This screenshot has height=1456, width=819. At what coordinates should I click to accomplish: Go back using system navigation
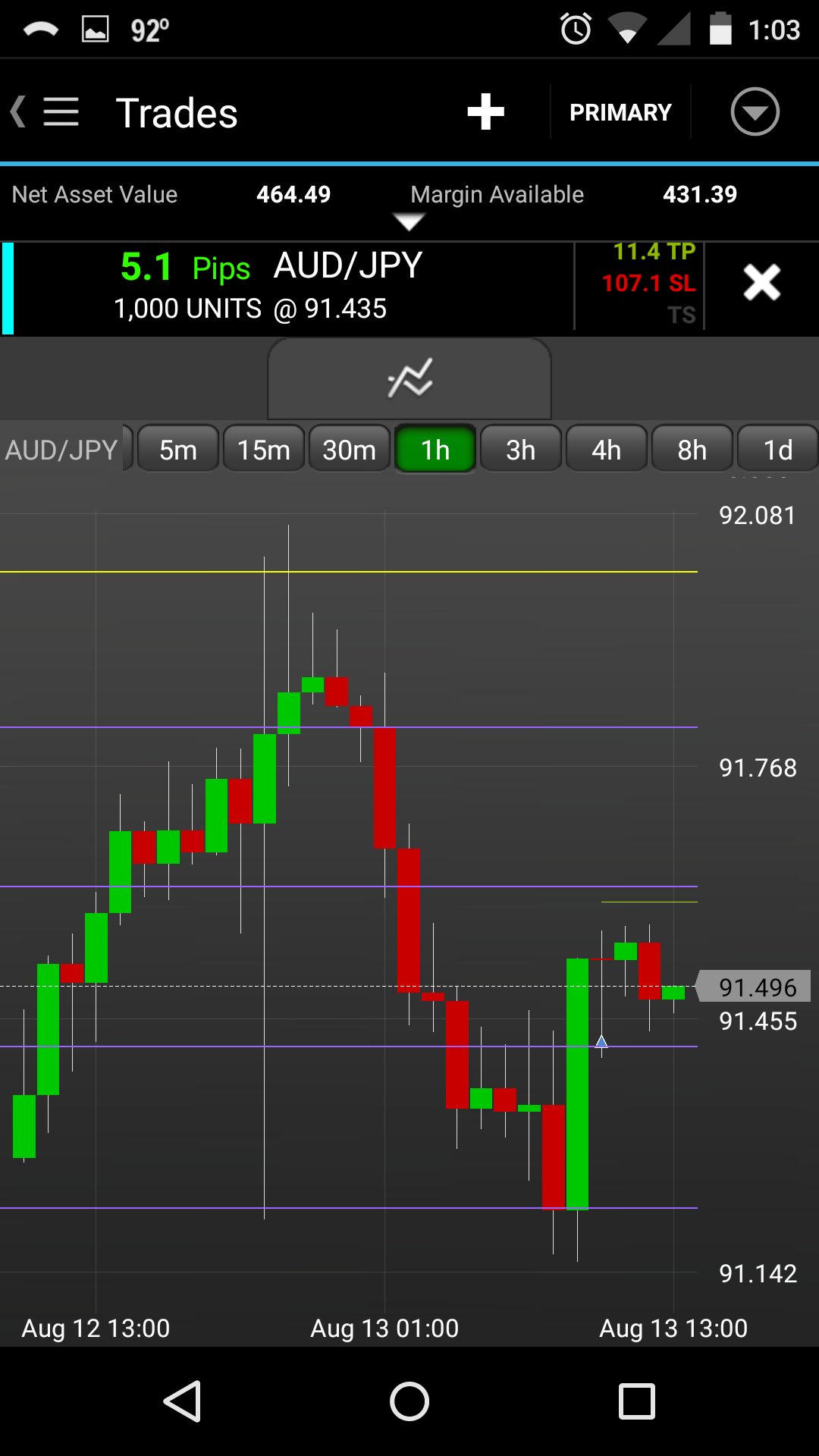coord(183,1401)
